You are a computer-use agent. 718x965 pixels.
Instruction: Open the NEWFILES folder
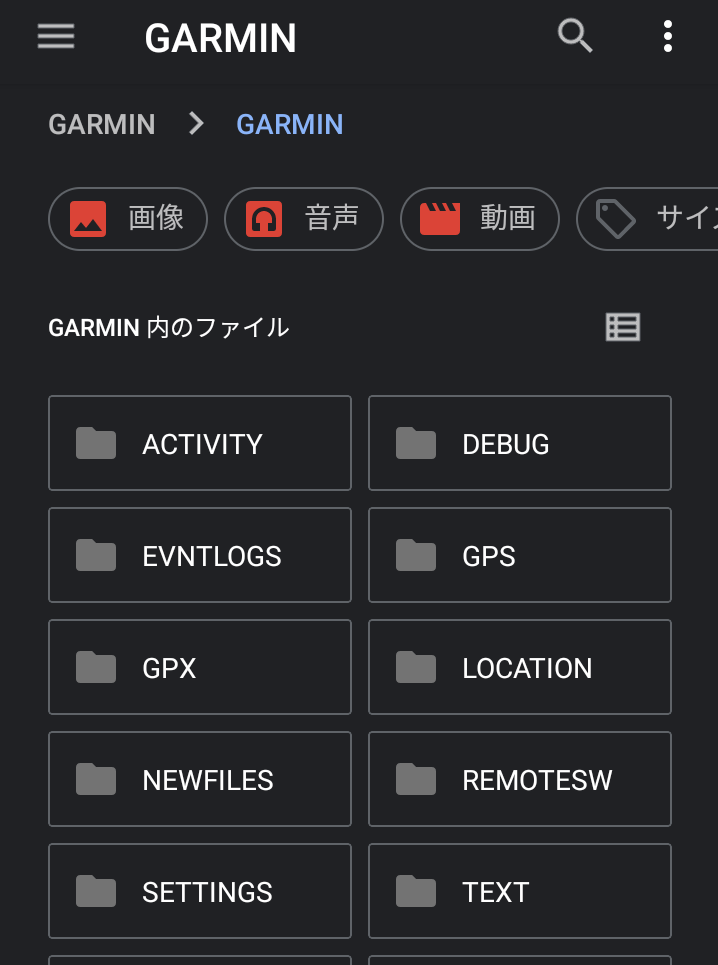pyautogui.click(x=200, y=779)
